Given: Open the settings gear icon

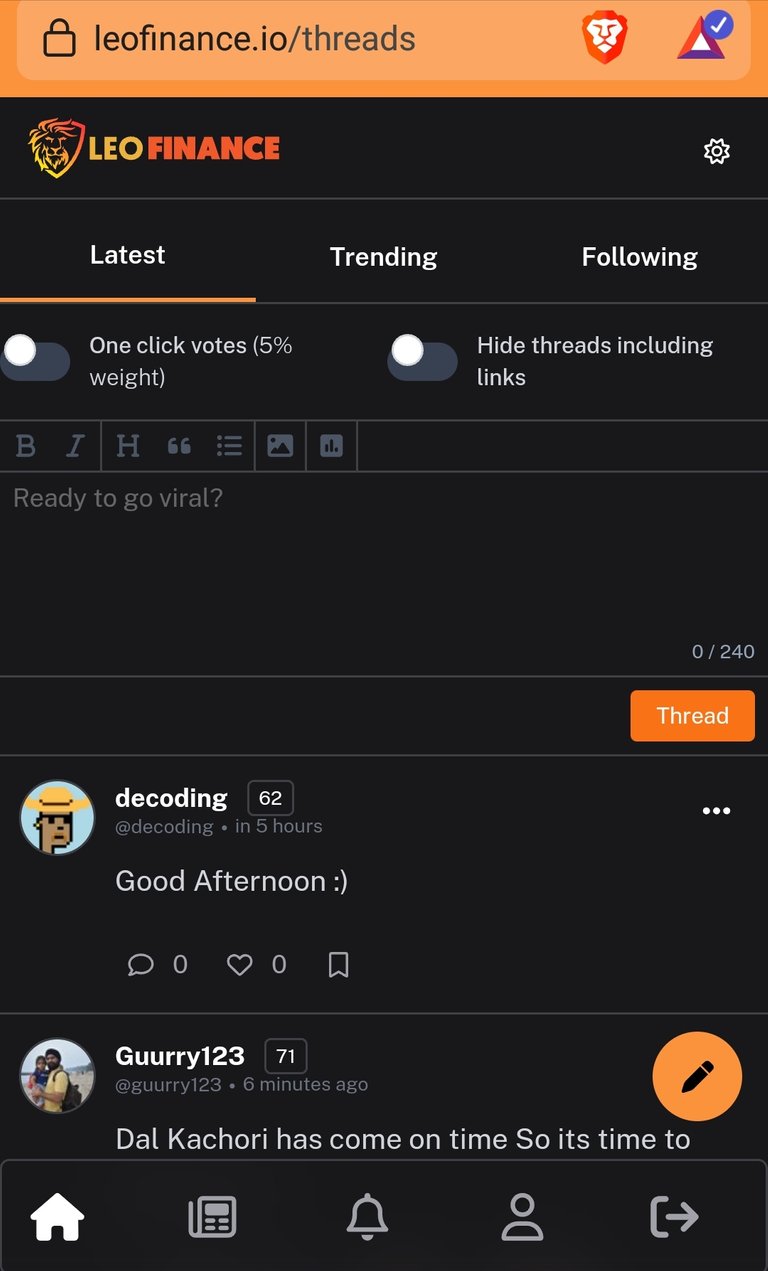Looking at the screenshot, I should (x=717, y=151).
